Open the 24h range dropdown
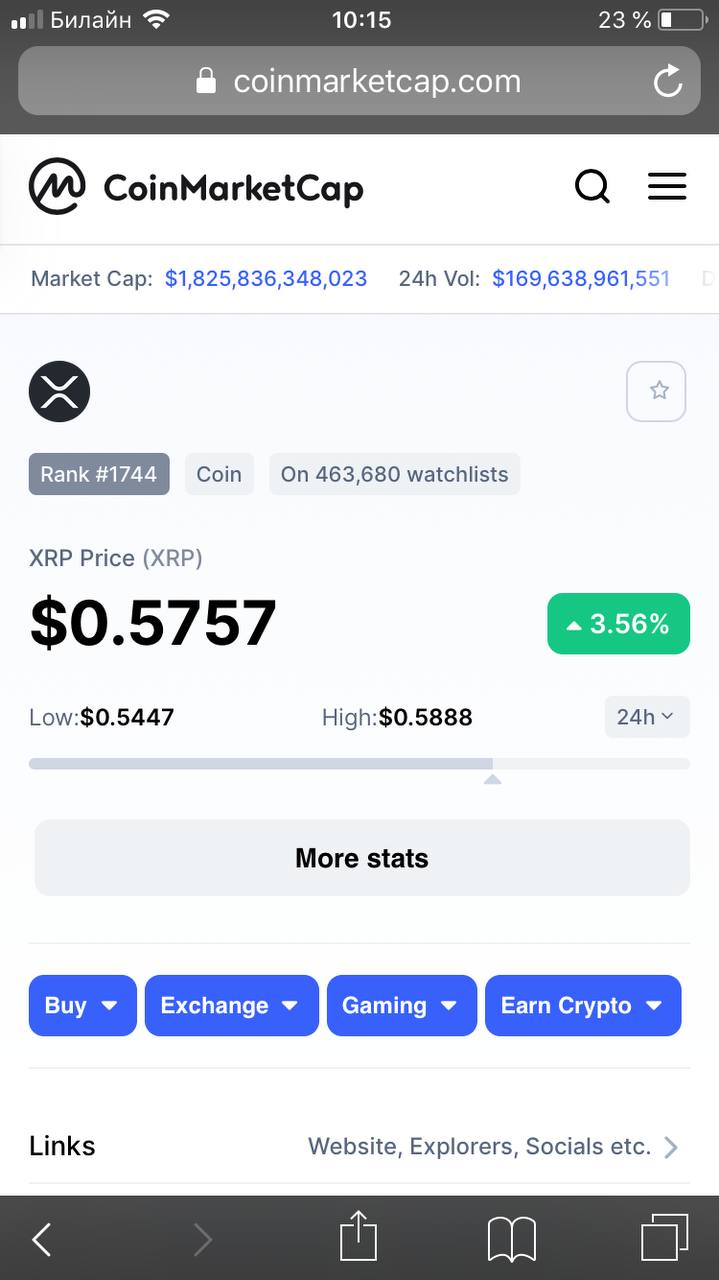This screenshot has width=719, height=1280. tap(646, 717)
